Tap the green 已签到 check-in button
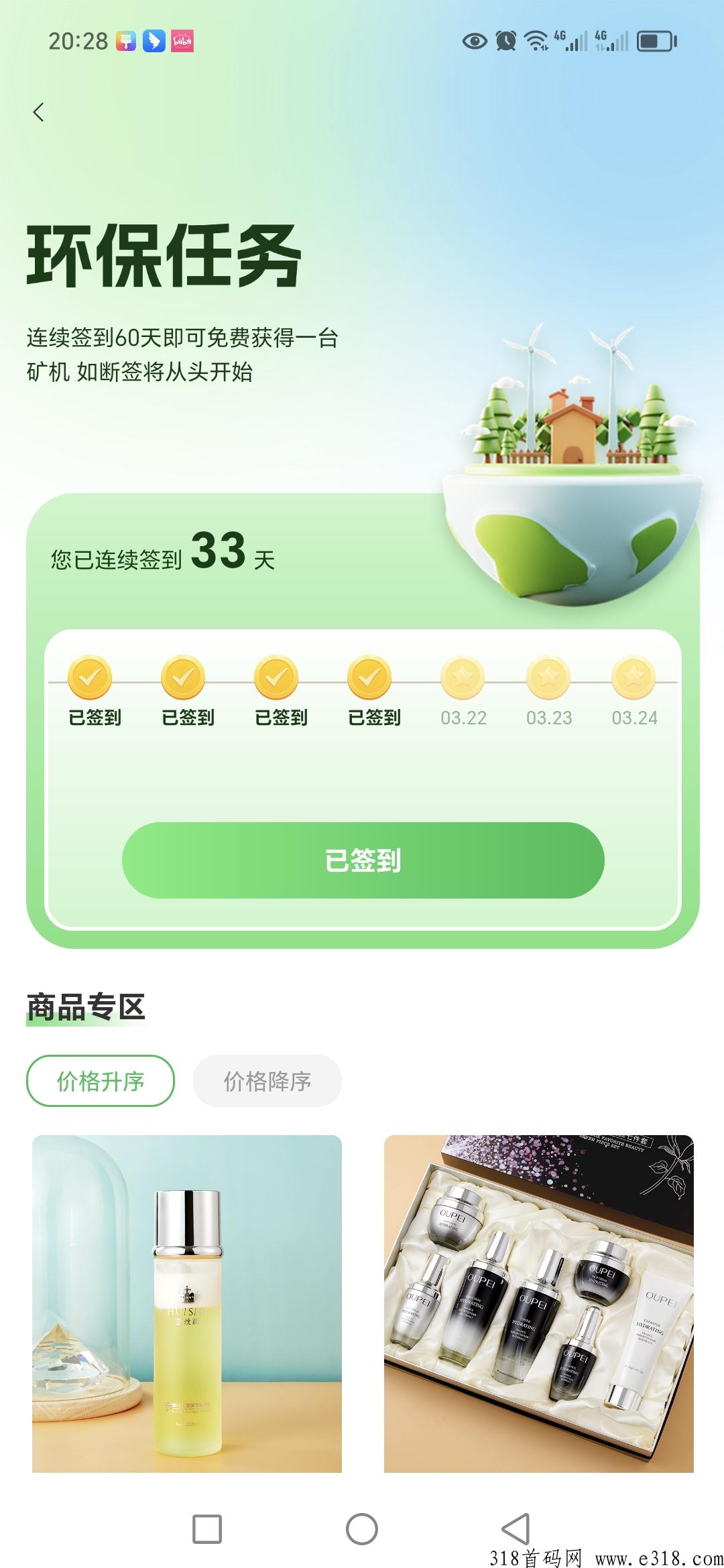The image size is (724, 1568). point(363,860)
